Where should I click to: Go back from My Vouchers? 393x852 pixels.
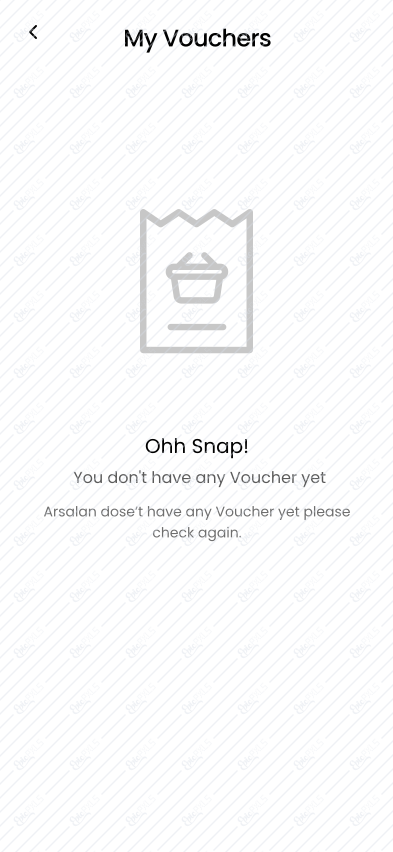[33, 33]
